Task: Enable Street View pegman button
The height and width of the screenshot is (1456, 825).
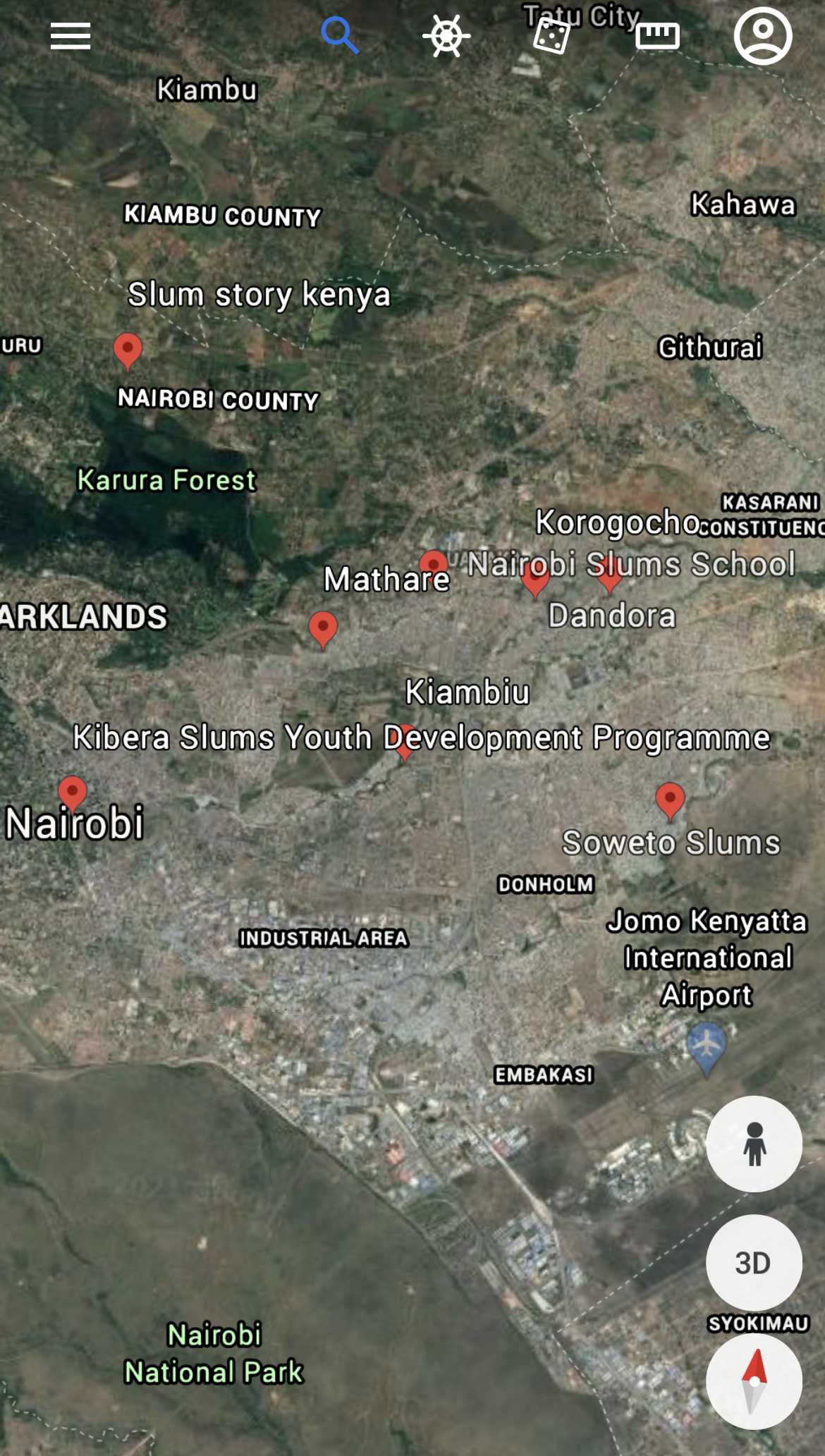Action: tap(754, 1144)
